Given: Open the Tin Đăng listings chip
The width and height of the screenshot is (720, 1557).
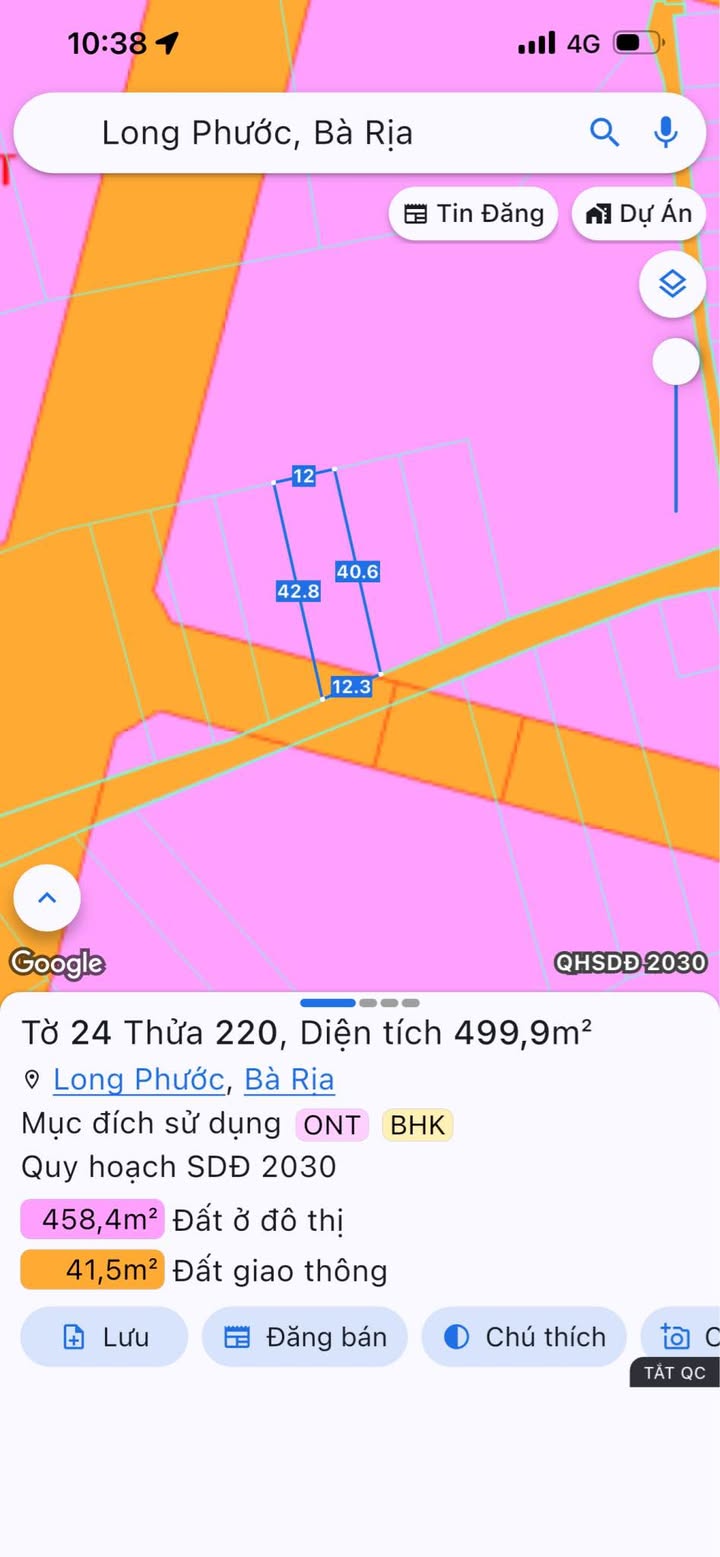Looking at the screenshot, I should 473,214.
